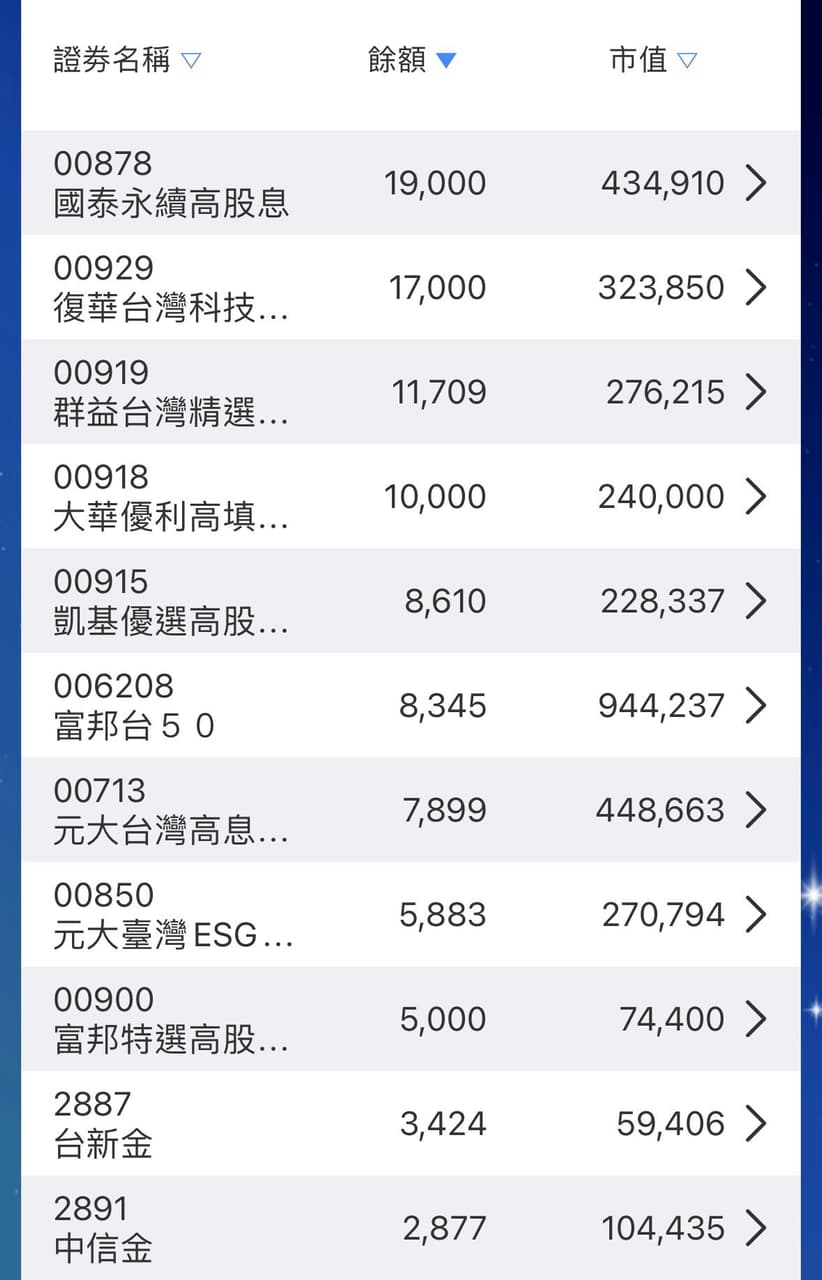Click the 餘額 sort arrow
This screenshot has width=822, height=1280.
447,59
